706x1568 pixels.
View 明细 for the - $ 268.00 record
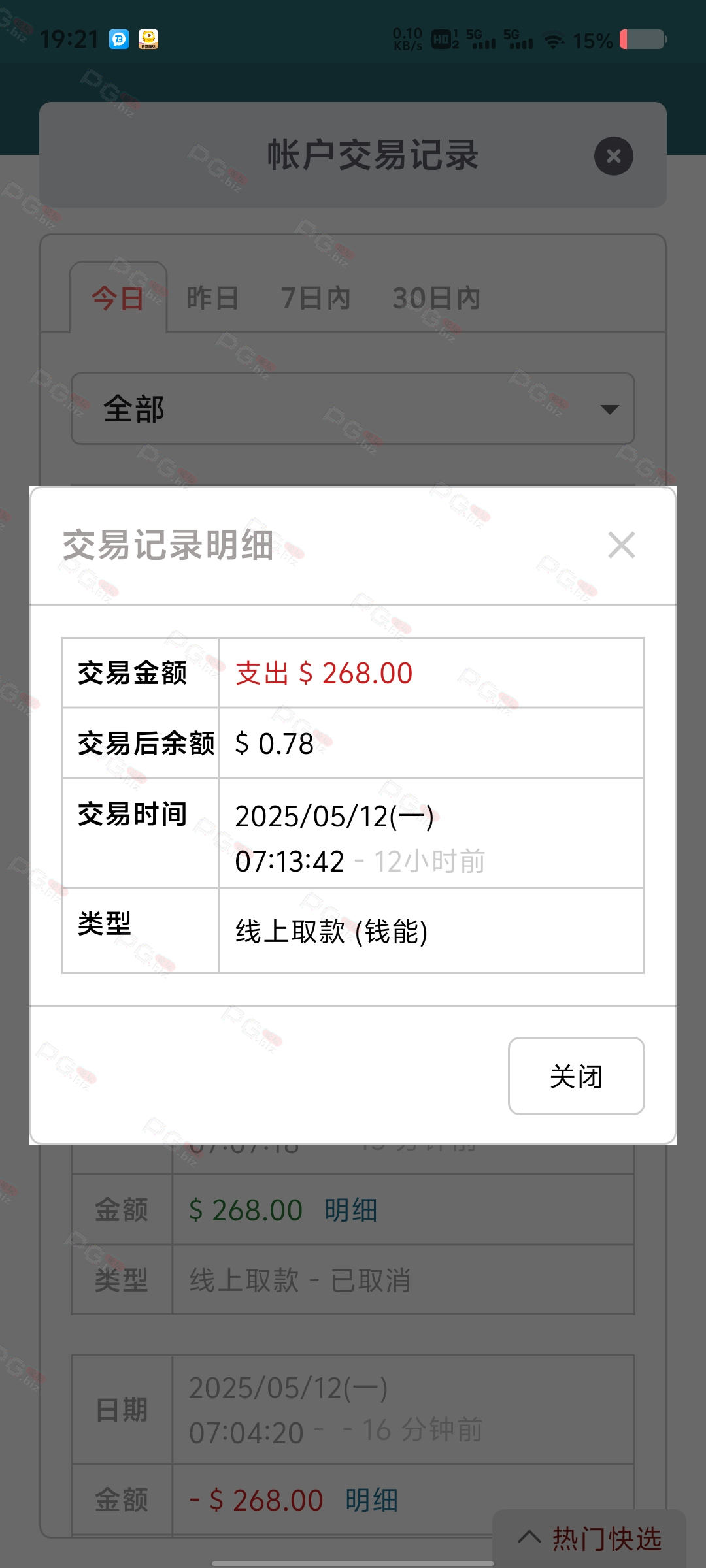point(371,1500)
